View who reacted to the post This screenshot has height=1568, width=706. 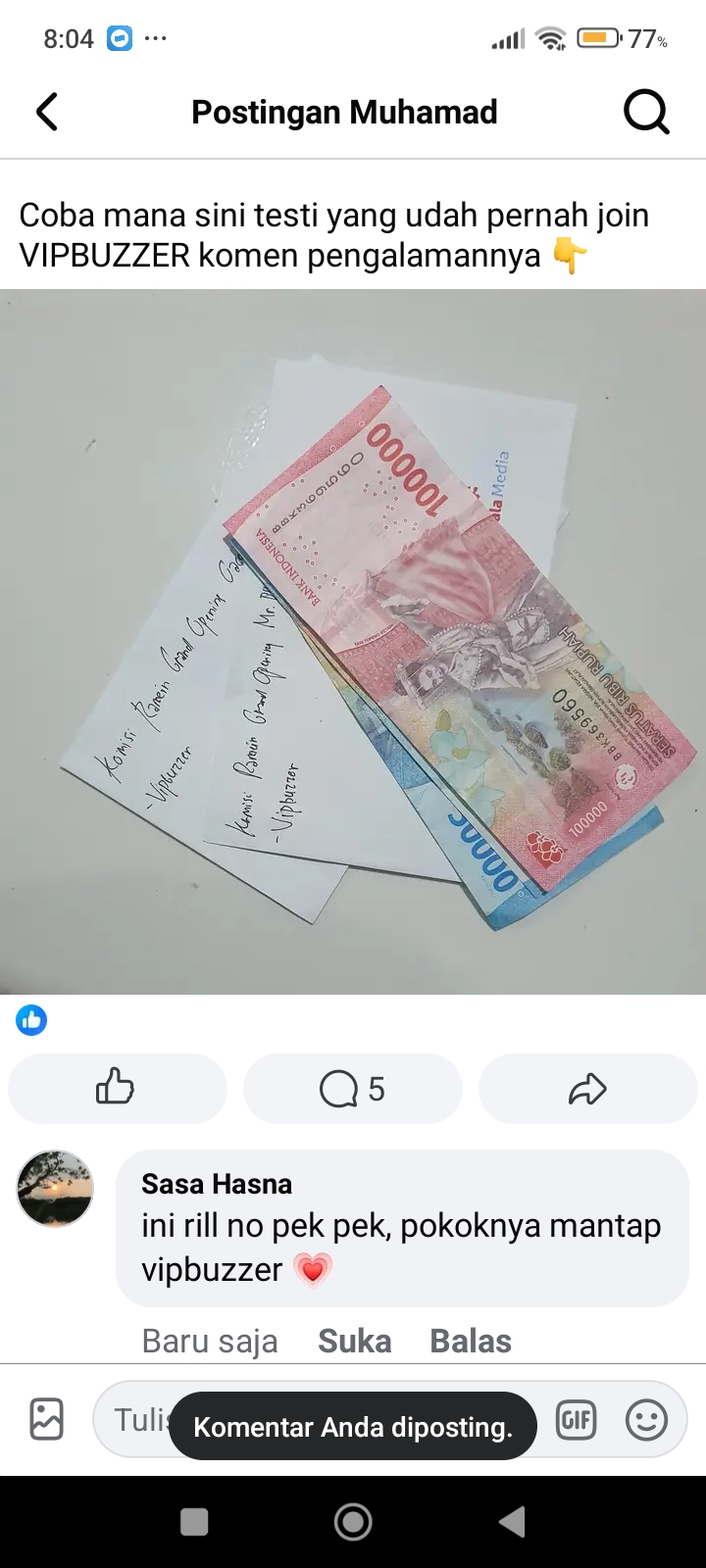(x=31, y=1020)
